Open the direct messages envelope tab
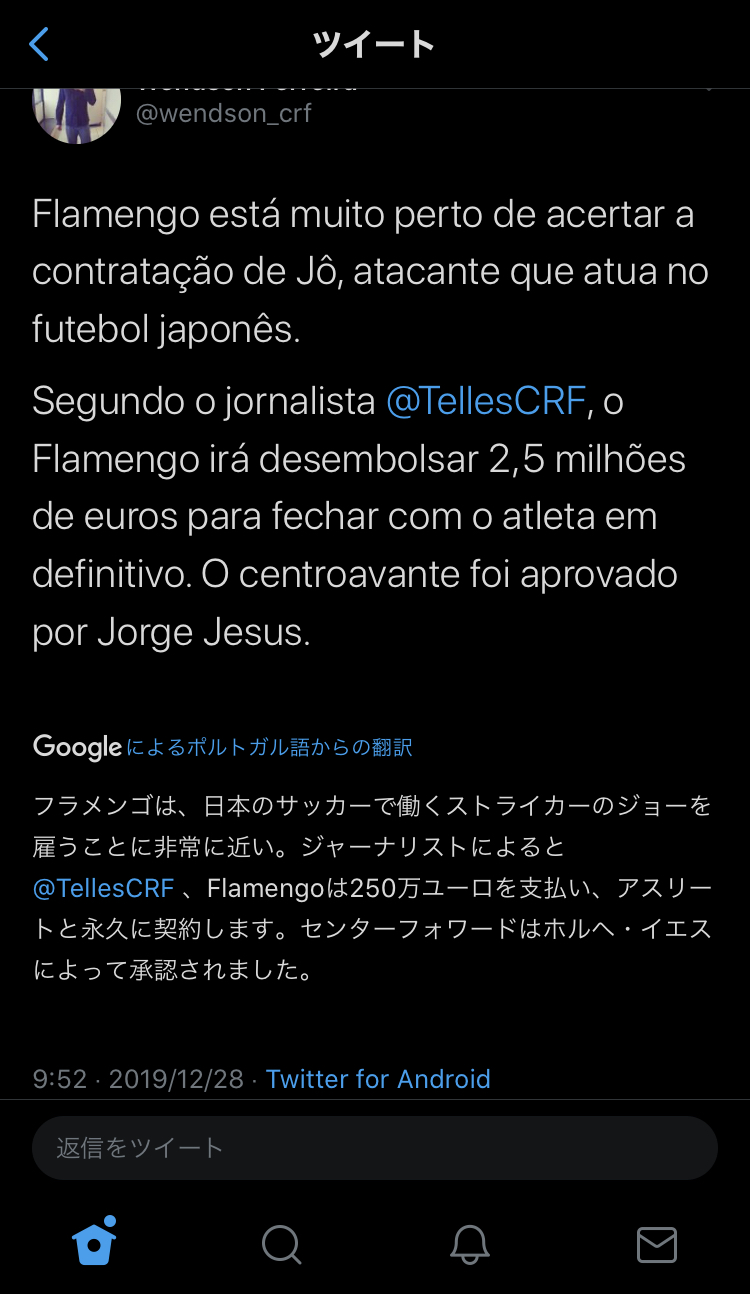The height and width of the screenshot is (1294, 750). coord(656,1245)
